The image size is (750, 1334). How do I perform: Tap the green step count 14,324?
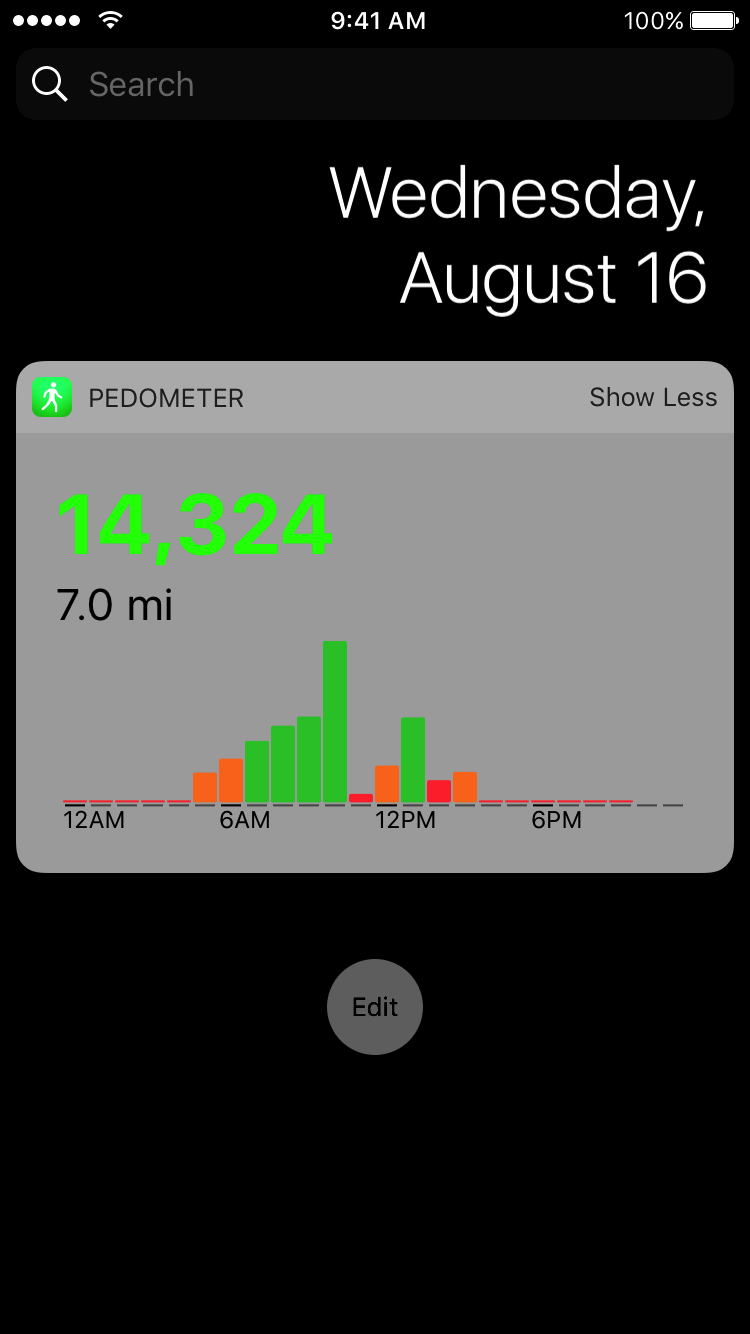pyautogui.click(x=194, y=523)
